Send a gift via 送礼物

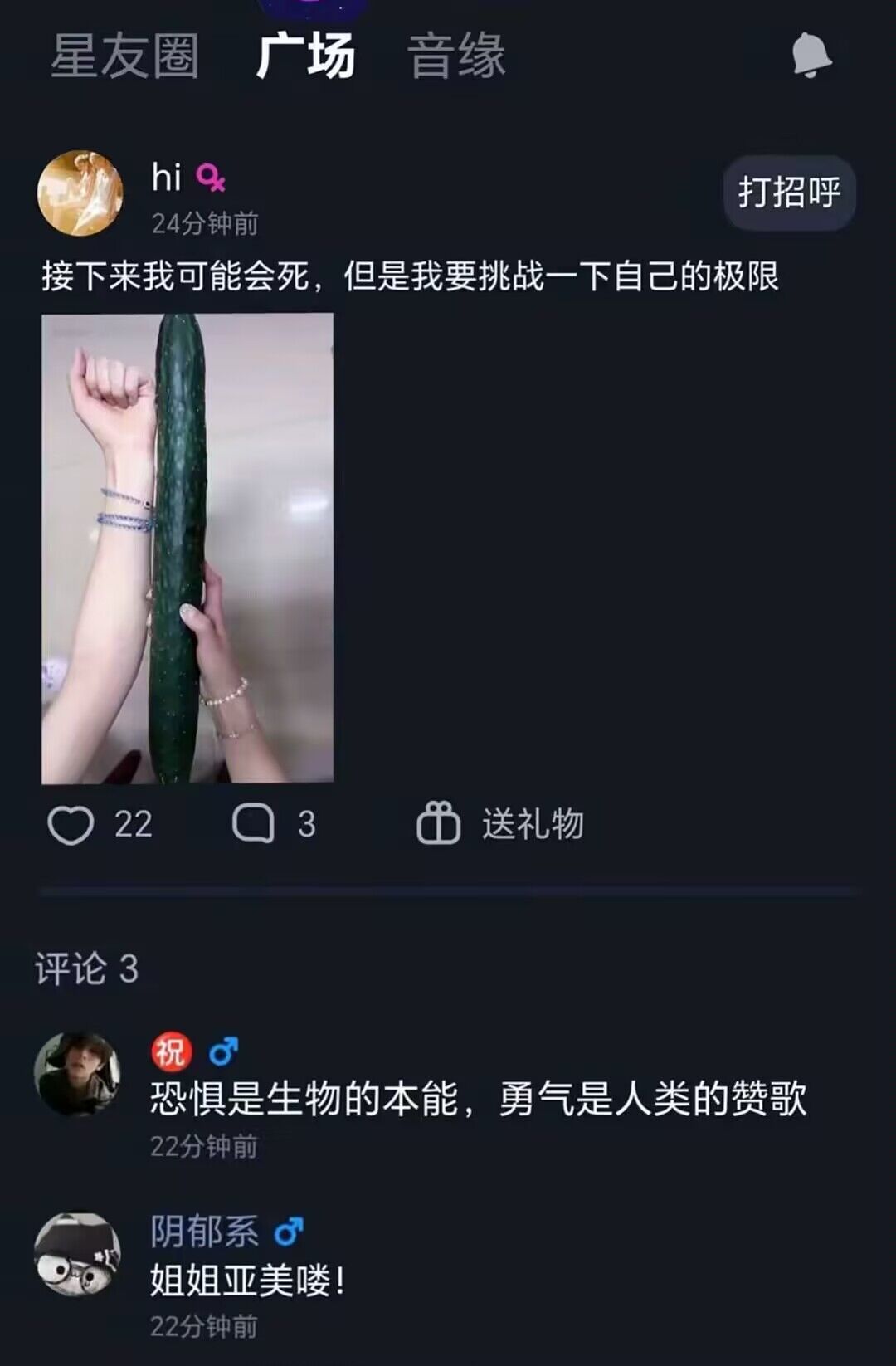[499, 824]
